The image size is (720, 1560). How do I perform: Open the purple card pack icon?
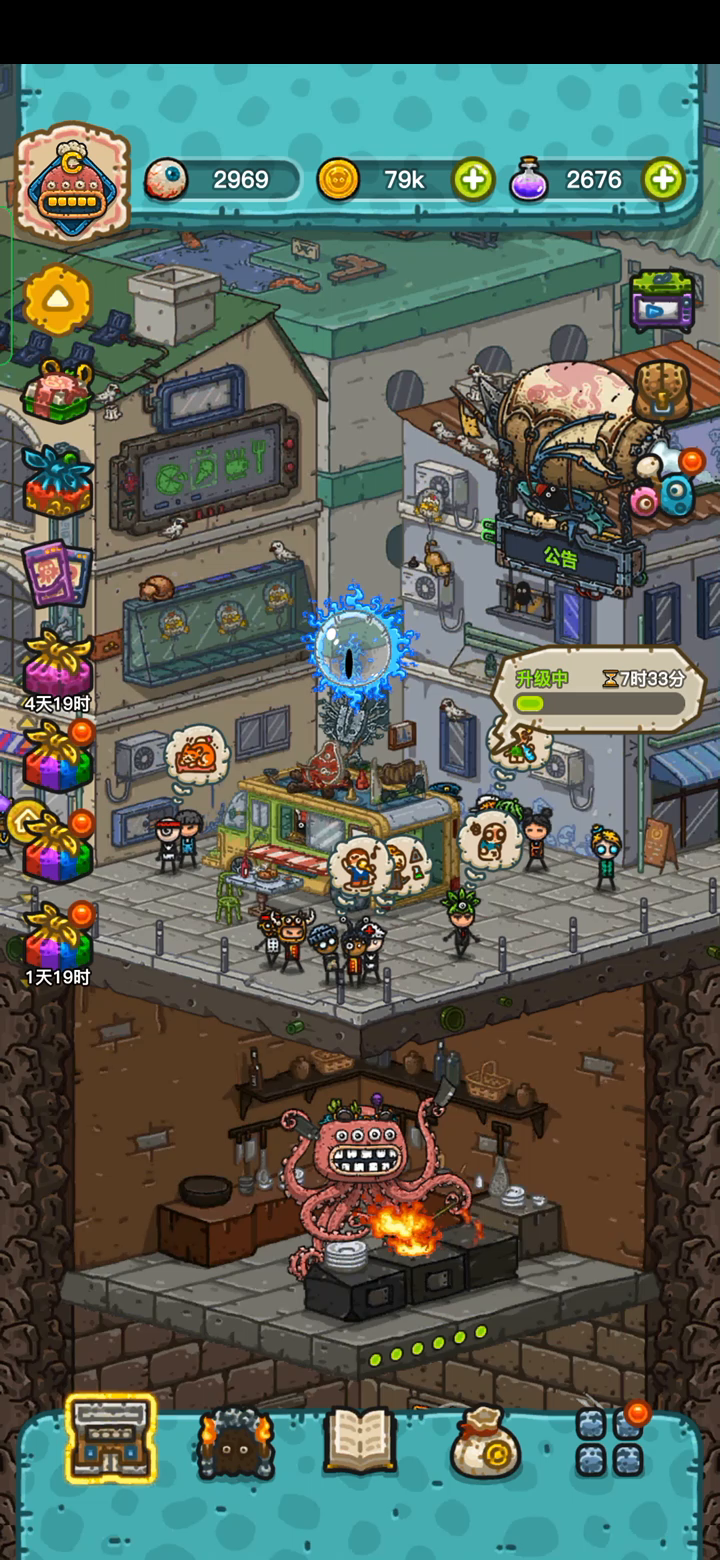click(58, 573)
